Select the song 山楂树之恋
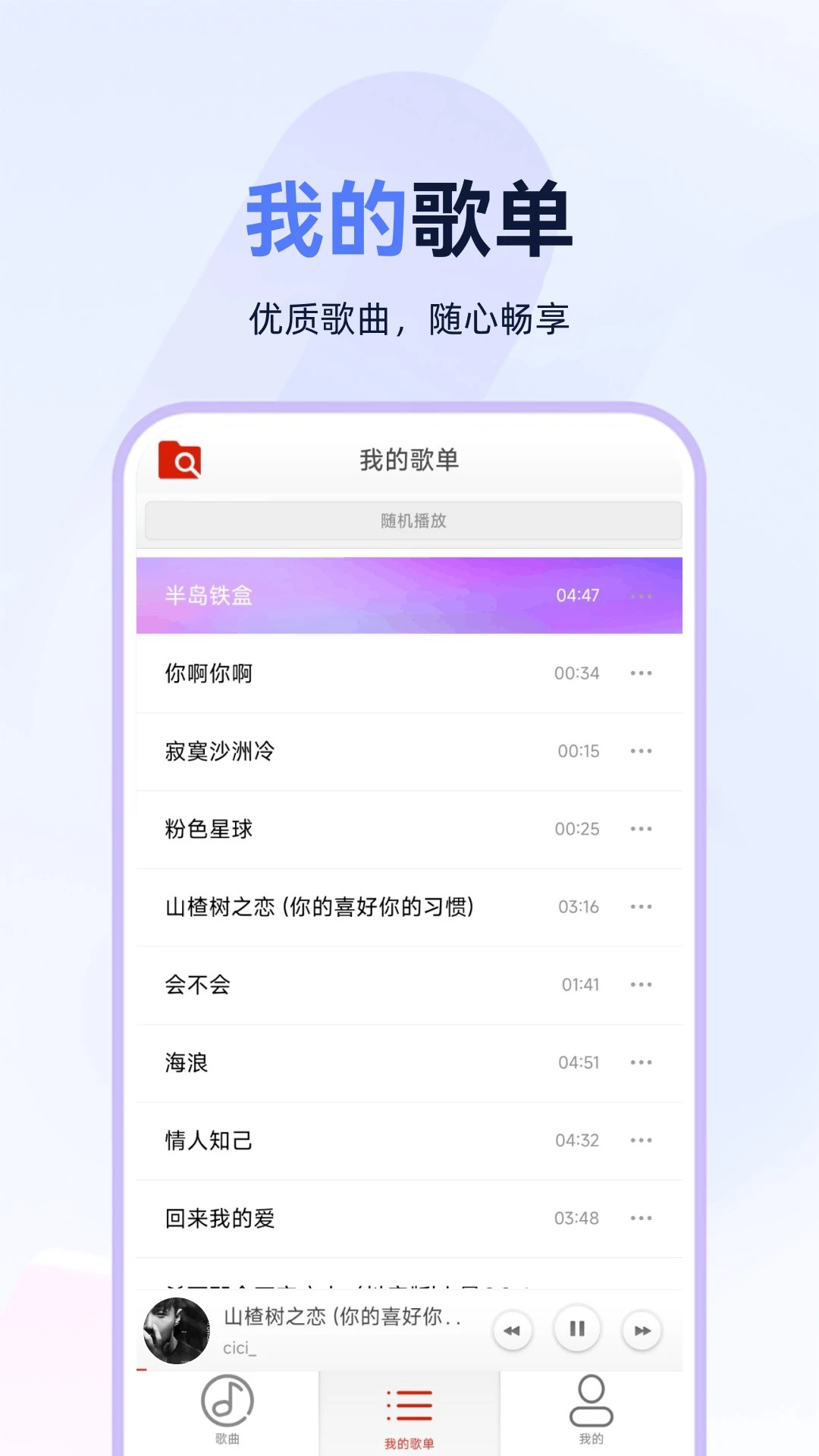Viewport: 819px width, 1456px height. 318,906
